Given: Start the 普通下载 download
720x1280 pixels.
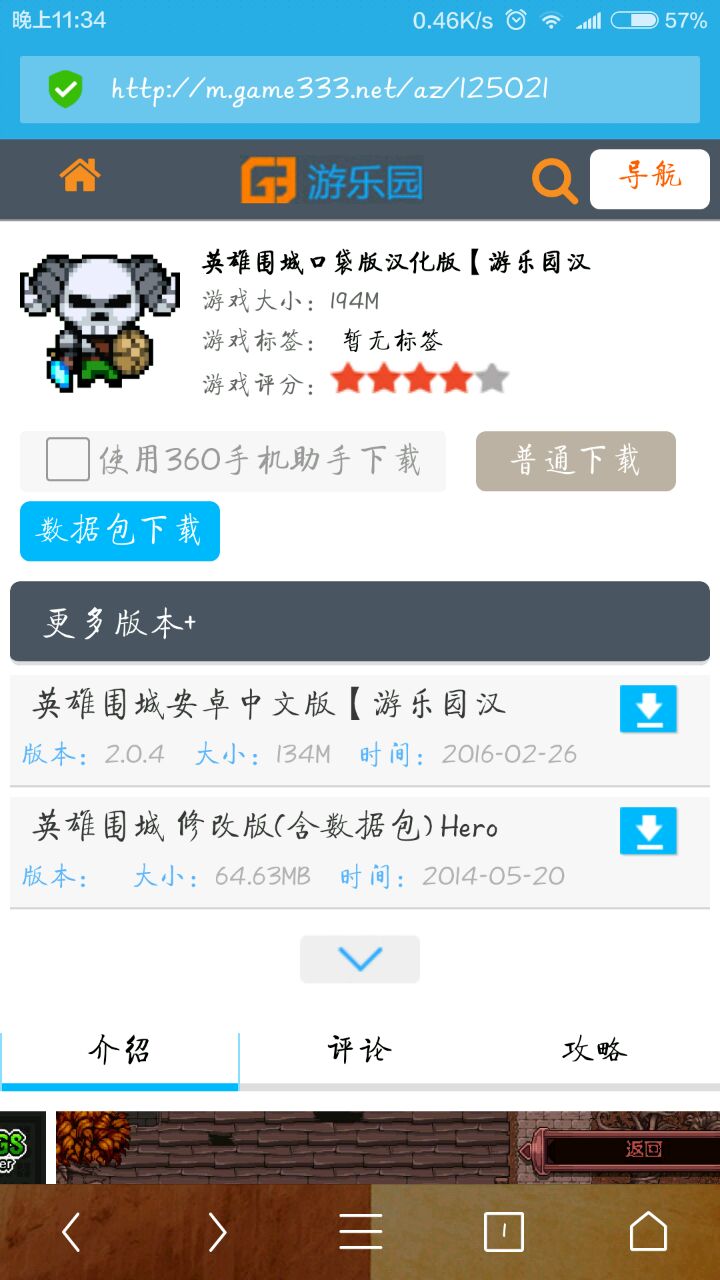Looking at the screenshot, I should 576,461.
